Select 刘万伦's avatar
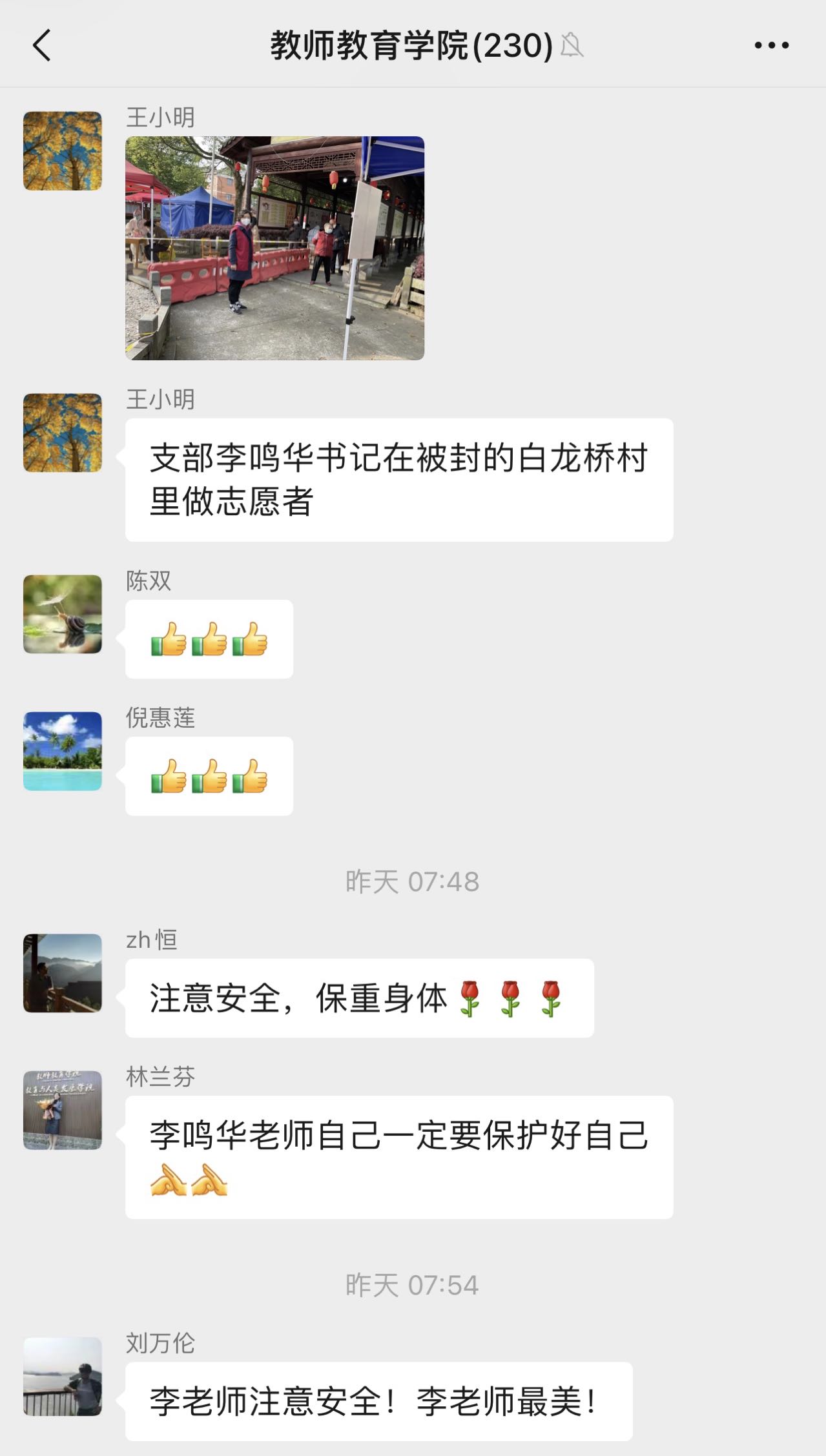 pyautogui.click(x=63, y=1376)
